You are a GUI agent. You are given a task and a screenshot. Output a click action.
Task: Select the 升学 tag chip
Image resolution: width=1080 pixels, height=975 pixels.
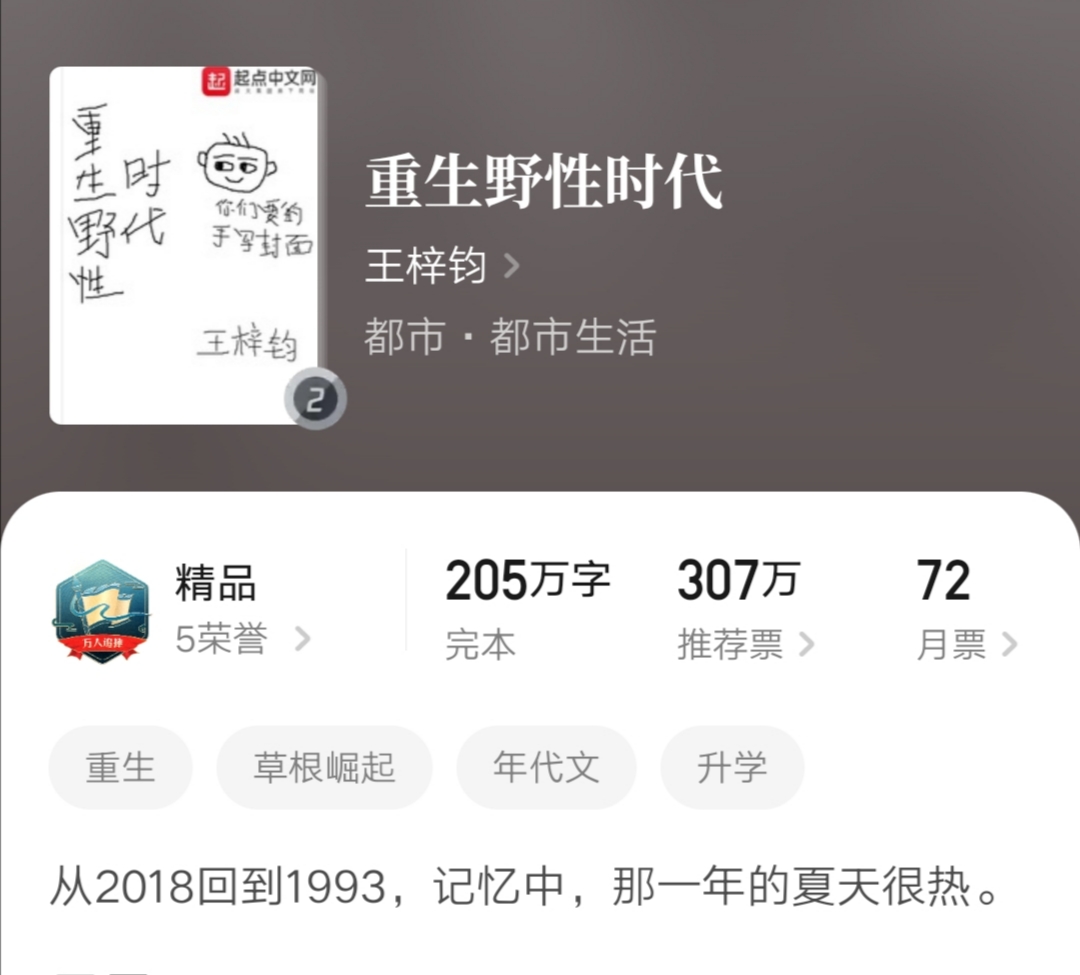point(732,768)
